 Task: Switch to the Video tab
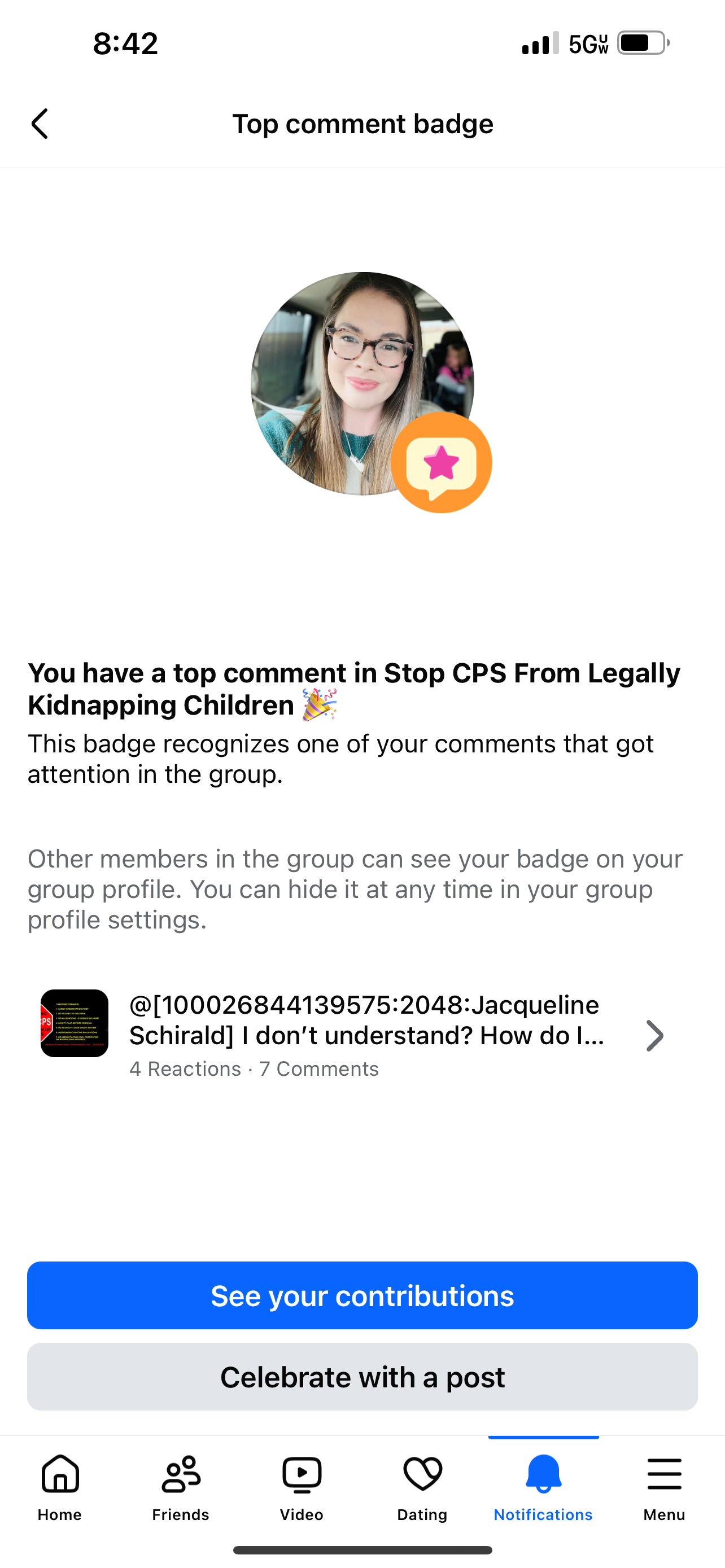[x=302, y=1486]
